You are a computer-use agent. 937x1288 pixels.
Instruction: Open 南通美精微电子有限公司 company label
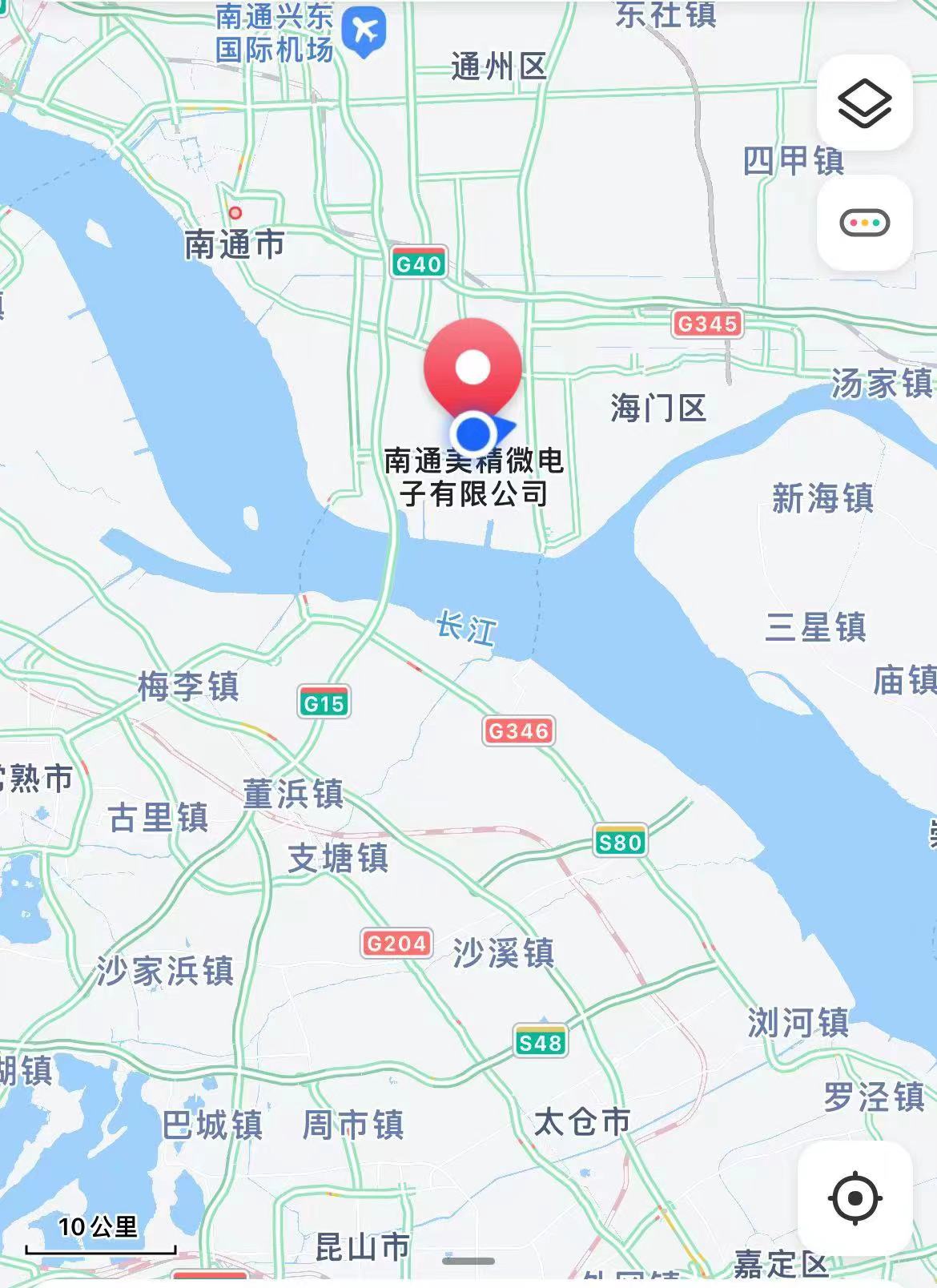coord(474,477)
